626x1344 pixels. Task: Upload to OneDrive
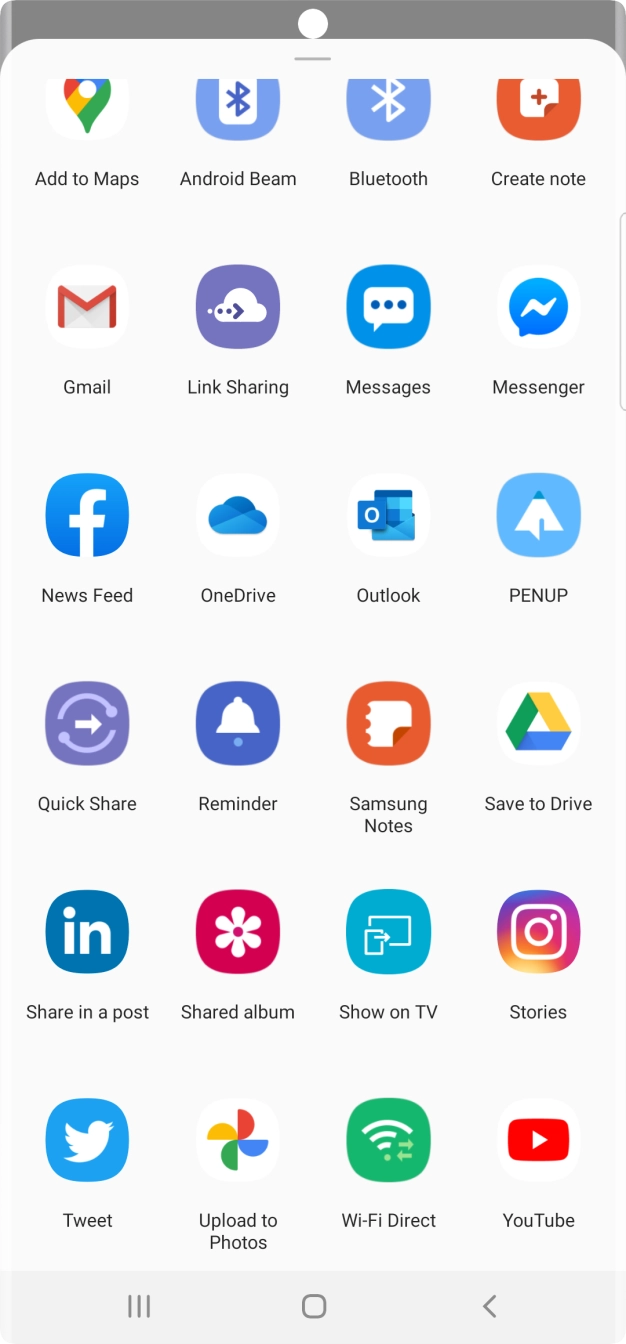click(x=238, y=515)
